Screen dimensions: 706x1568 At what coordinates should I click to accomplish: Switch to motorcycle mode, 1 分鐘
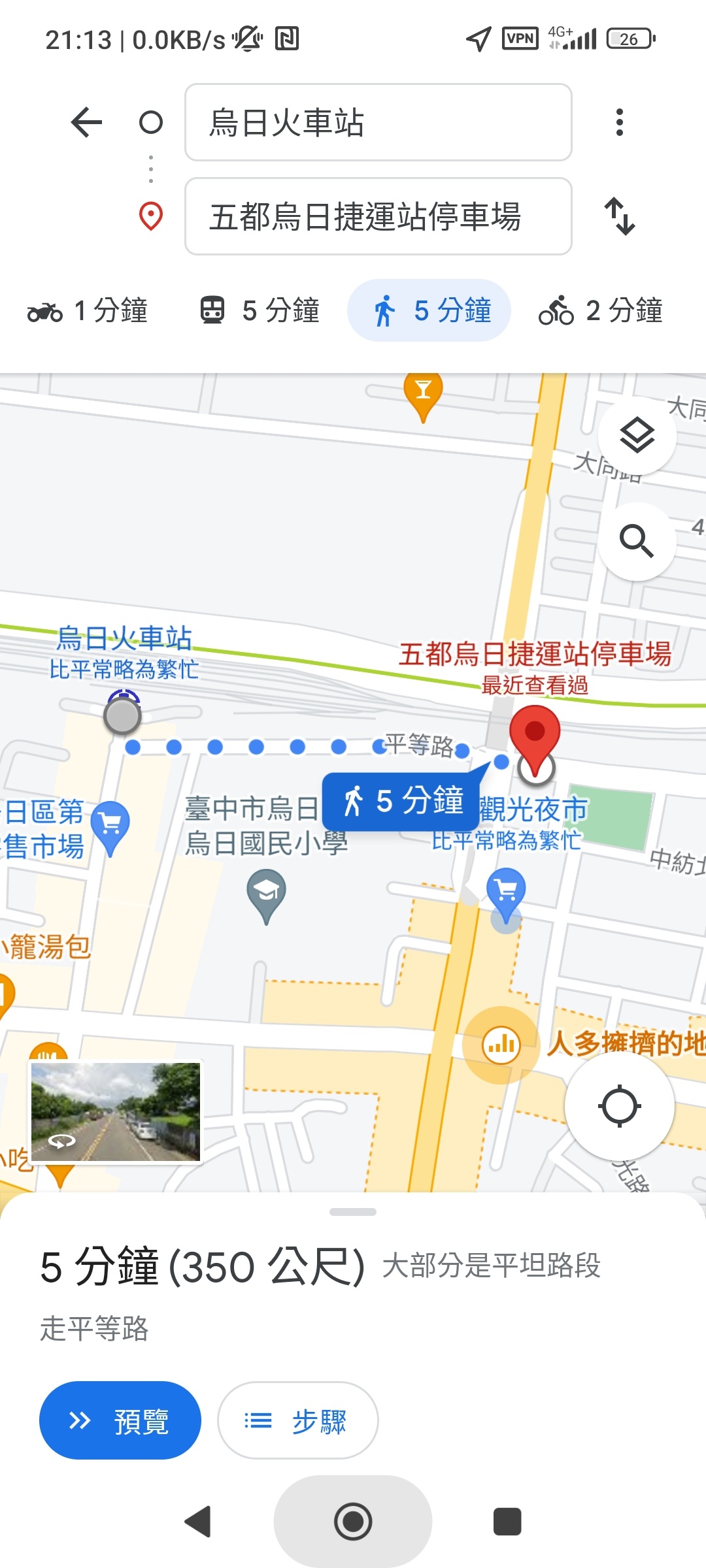(88, 310)
